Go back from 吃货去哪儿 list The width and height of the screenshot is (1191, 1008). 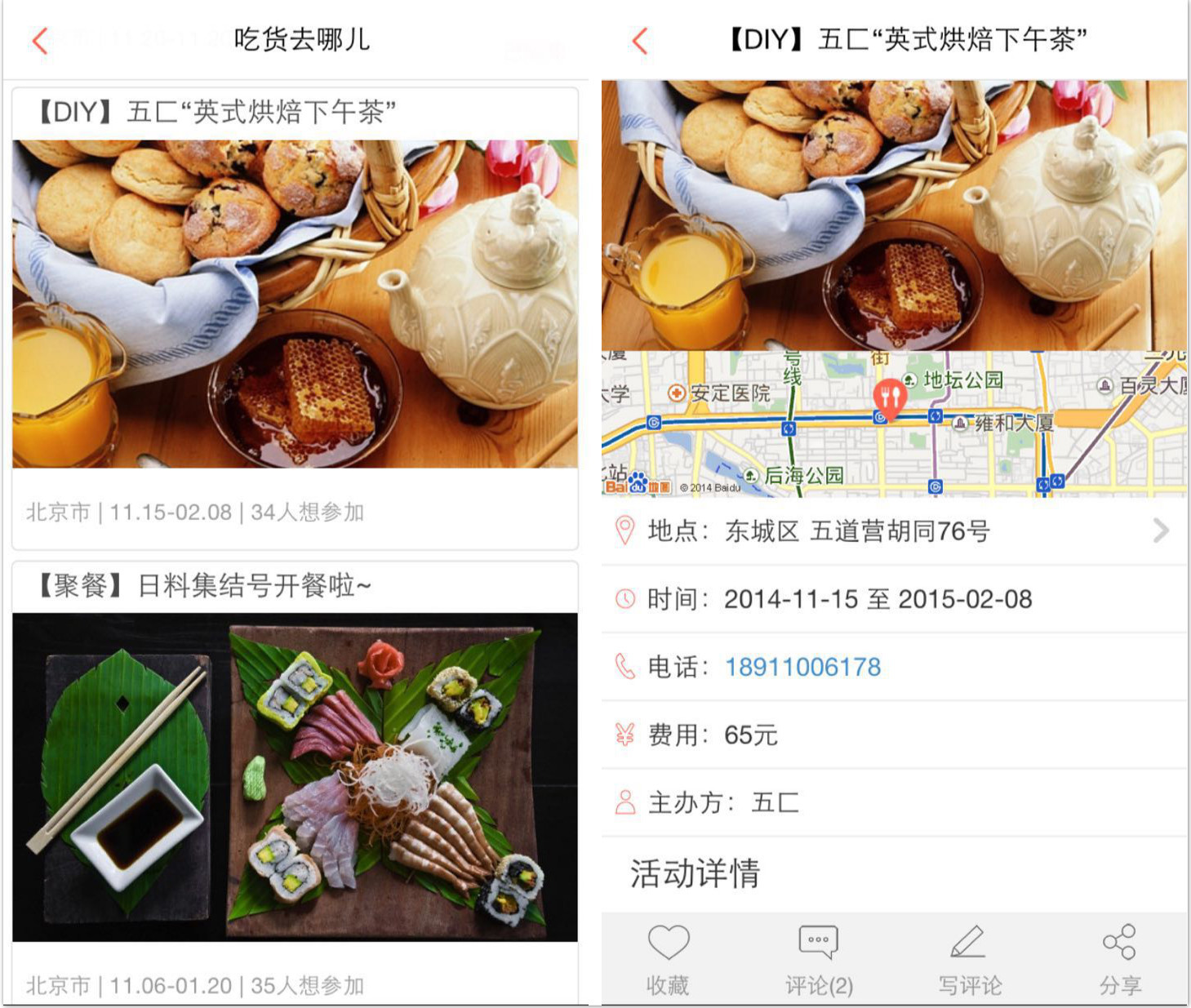pyautogui.click(x=40, y=40)
